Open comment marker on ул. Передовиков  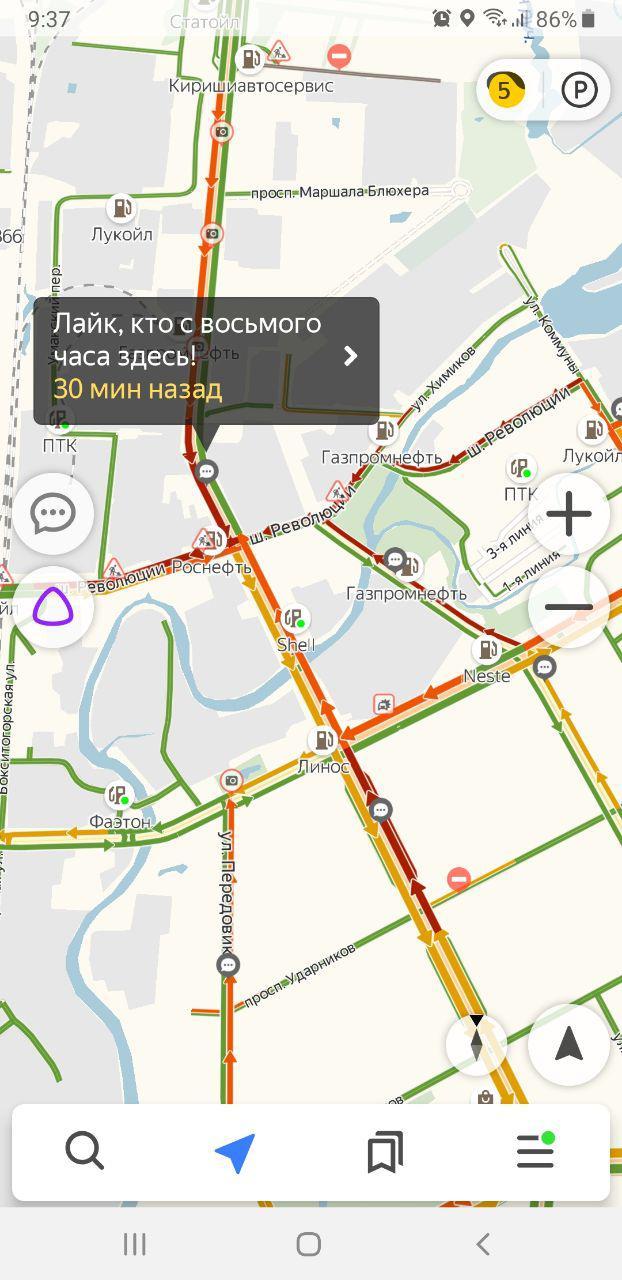pyautogui.click(x=228, y=965)
